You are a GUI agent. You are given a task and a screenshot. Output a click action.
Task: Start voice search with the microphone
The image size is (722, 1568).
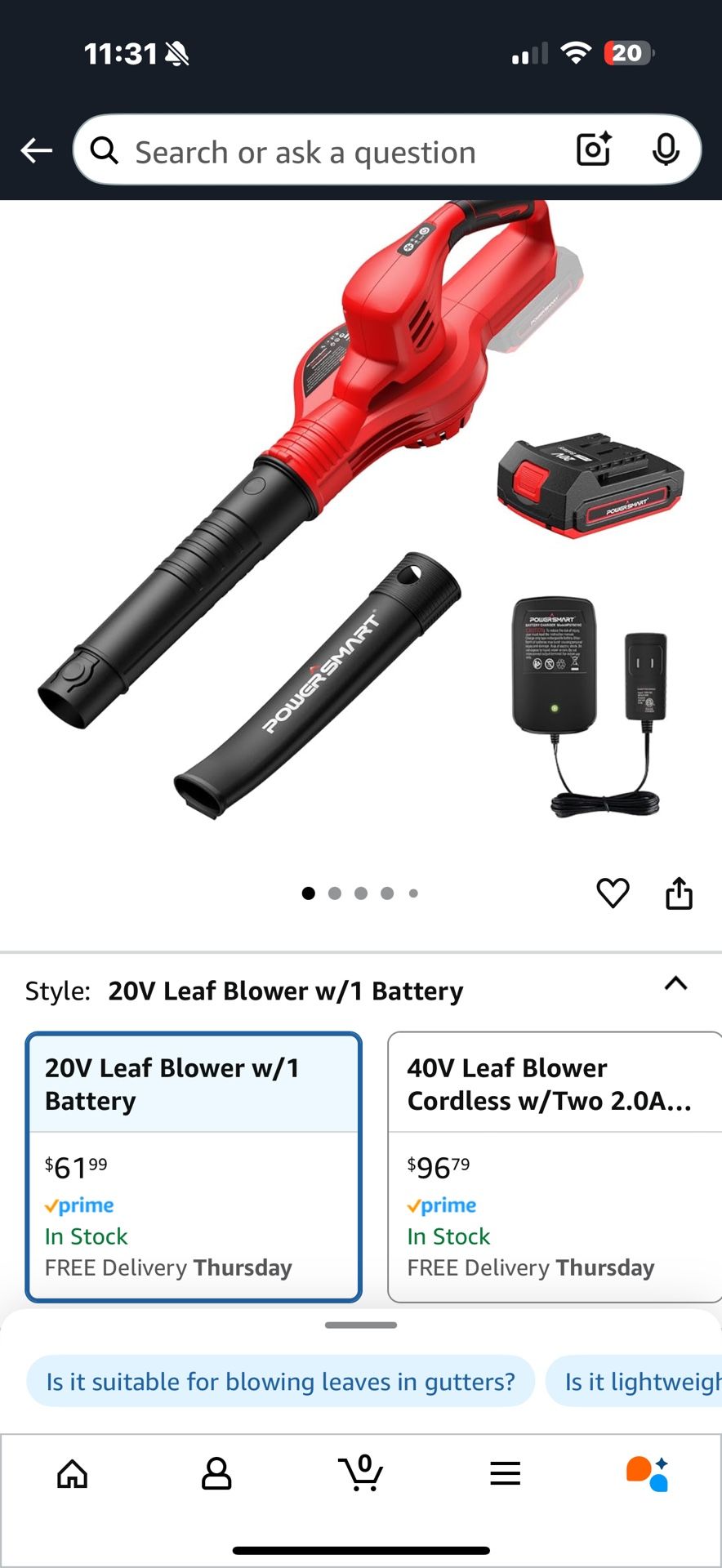666,149
